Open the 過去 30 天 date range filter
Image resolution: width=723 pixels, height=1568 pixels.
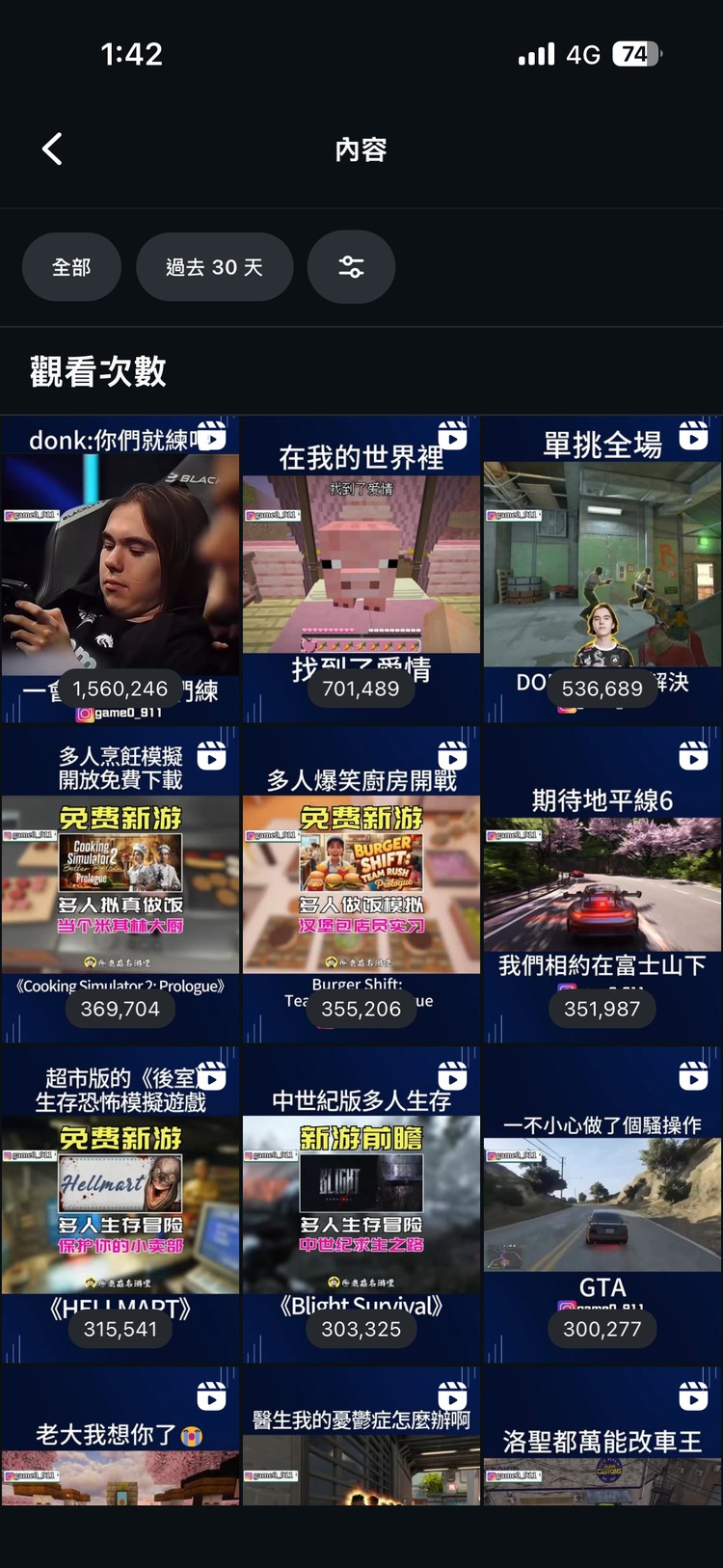(x=214, y=267)
